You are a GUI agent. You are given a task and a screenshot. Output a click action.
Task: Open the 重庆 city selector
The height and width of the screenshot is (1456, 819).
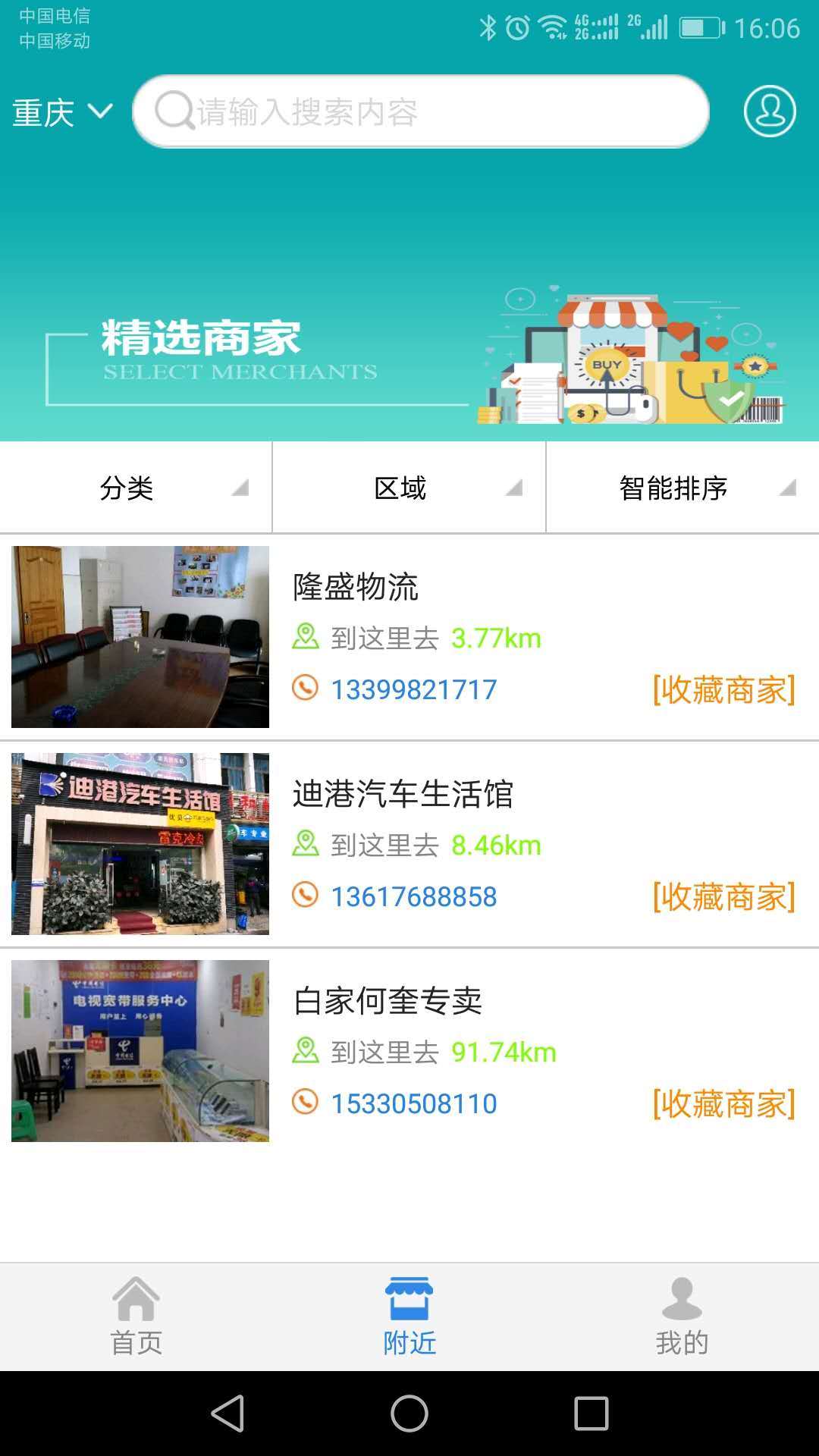click(x=59, y=111)
